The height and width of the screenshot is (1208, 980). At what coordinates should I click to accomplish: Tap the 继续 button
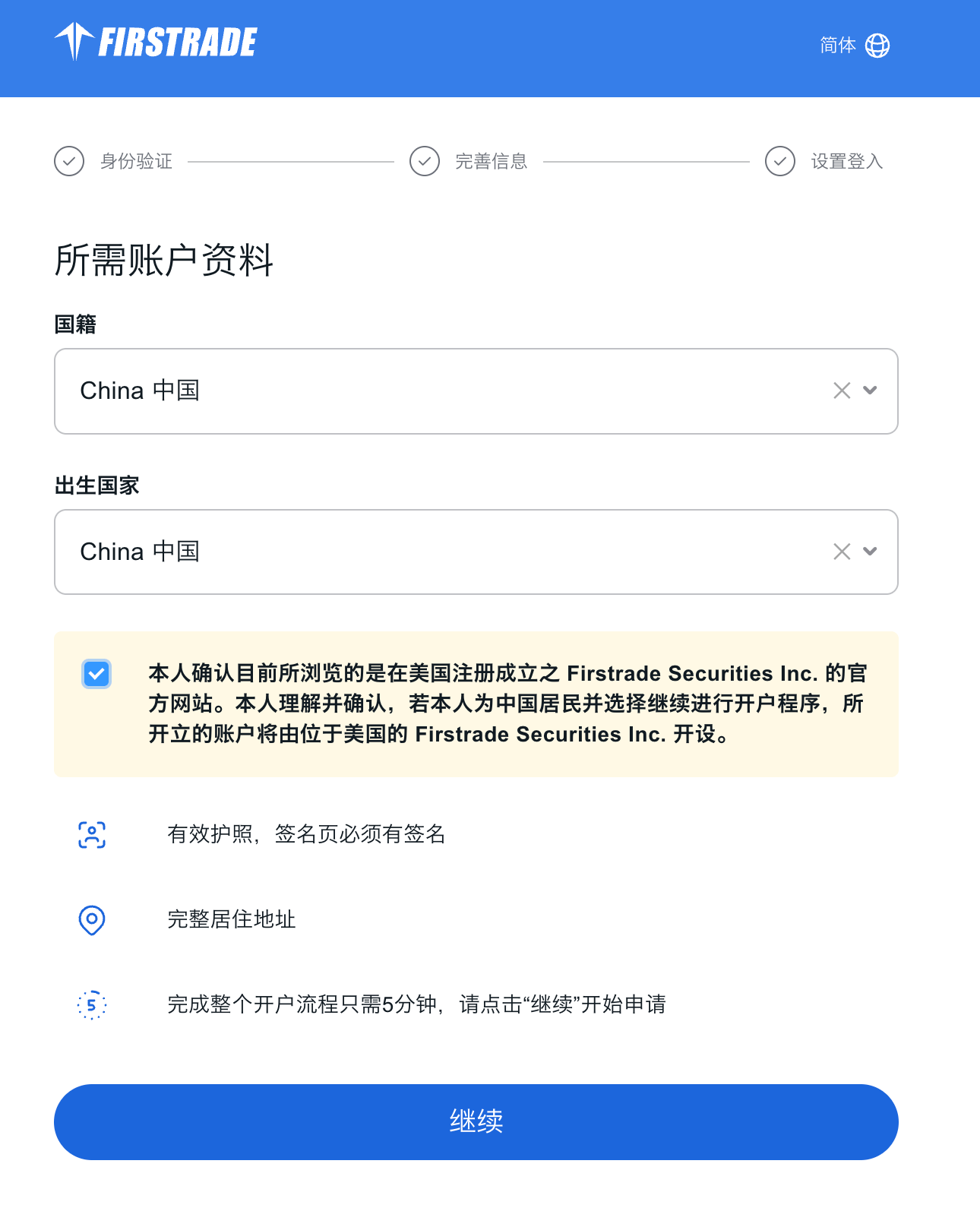(x=476, y=1121)
